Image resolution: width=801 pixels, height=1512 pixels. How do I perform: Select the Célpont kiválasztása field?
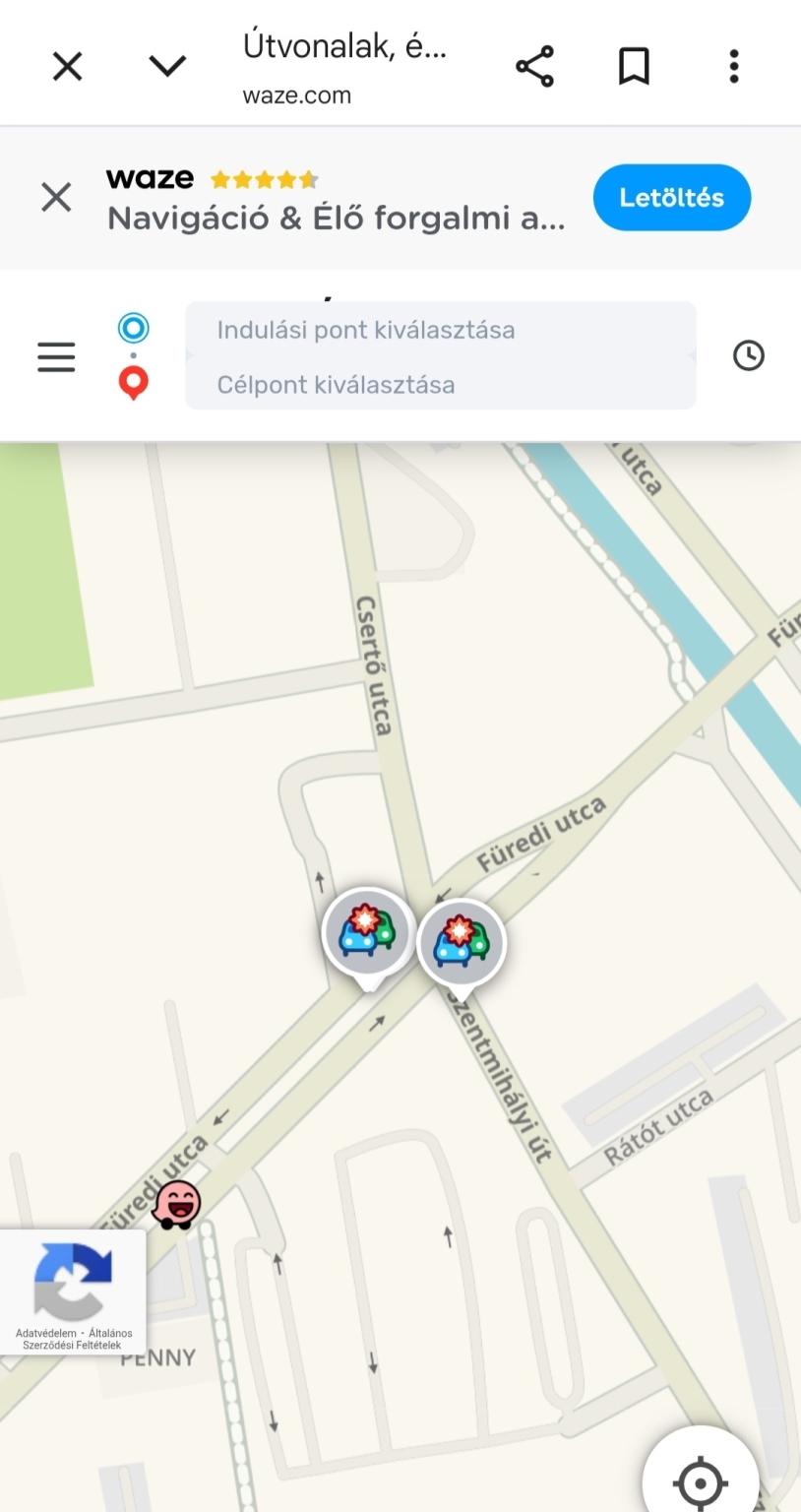[x=440, y=384]
